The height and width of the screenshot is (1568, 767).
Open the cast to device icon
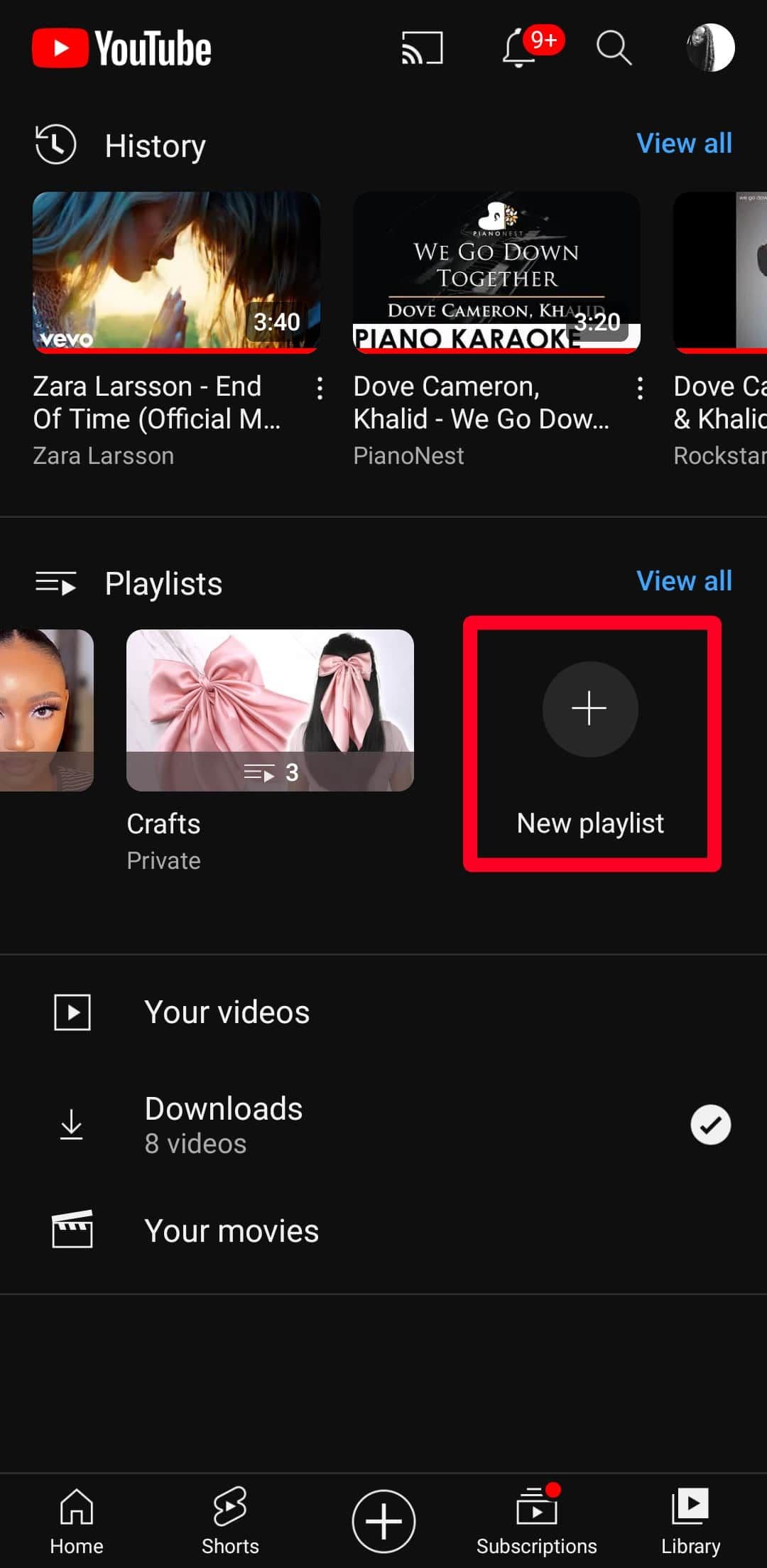click(422, 48)
